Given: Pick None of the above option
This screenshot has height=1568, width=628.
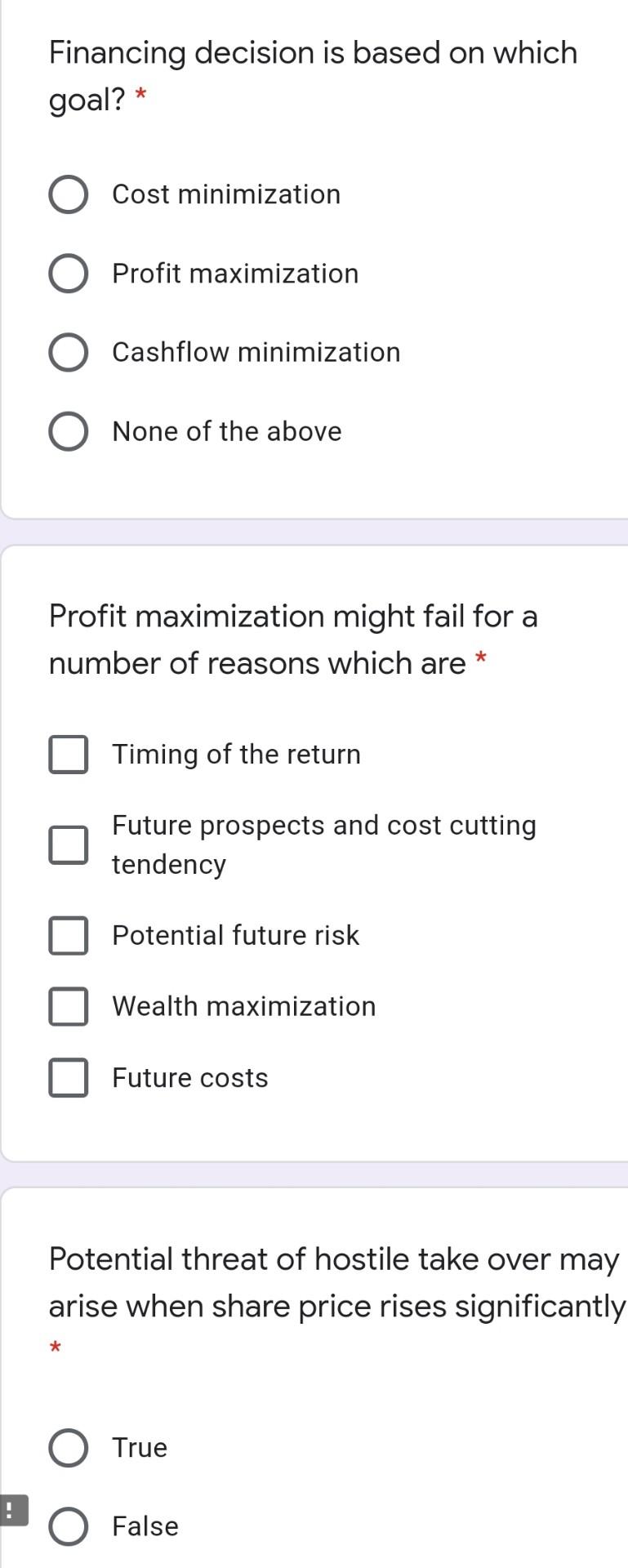Looking at the screenshot, I should (x=68, y=431).
